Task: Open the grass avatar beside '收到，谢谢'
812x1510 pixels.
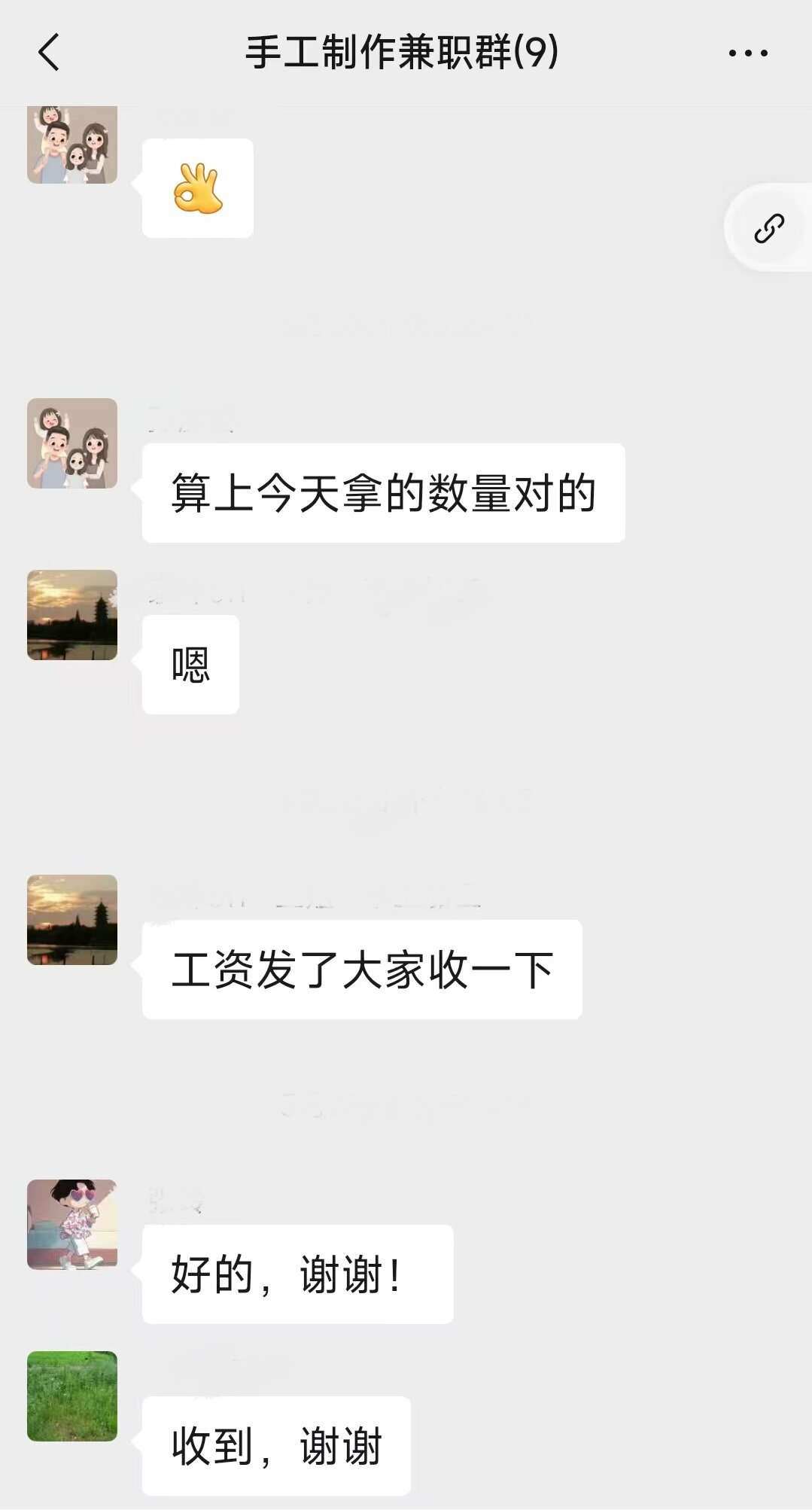Action: click(x=72, y=1396)
